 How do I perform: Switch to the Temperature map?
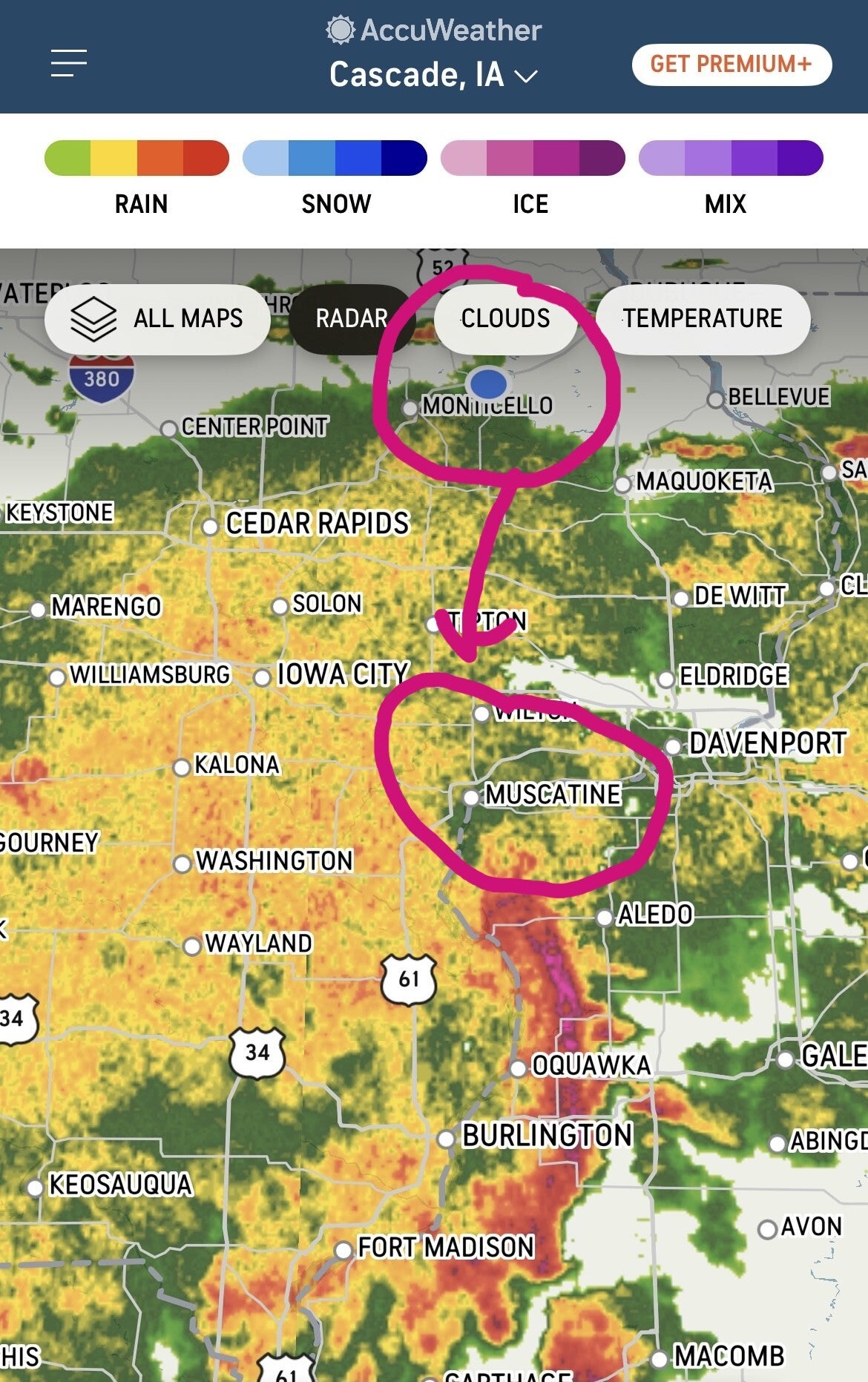[x=703, y=319]
